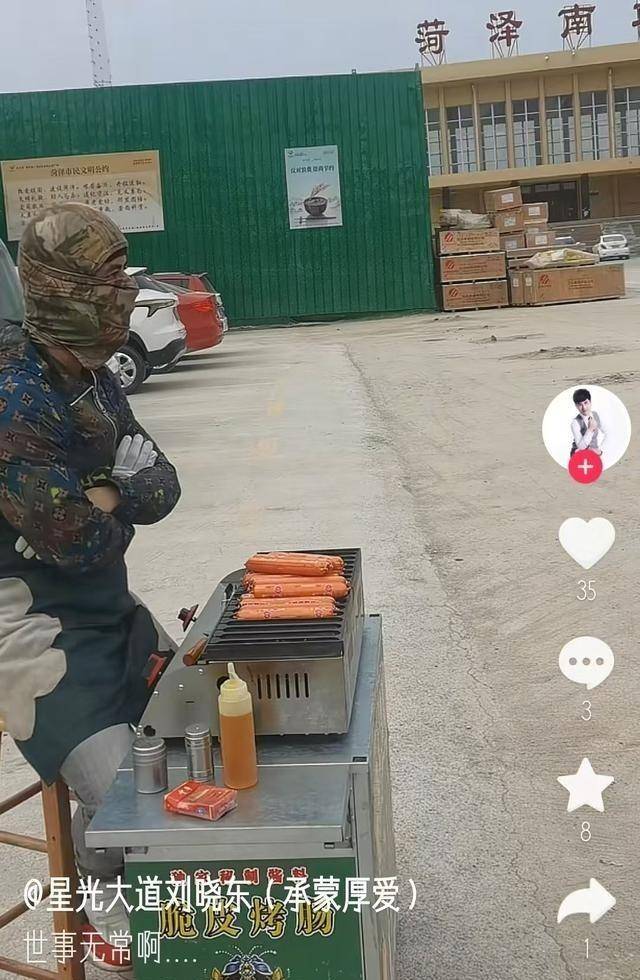Open the creator's profile avatar
This screenshot has width=640, height=980.
586,424
